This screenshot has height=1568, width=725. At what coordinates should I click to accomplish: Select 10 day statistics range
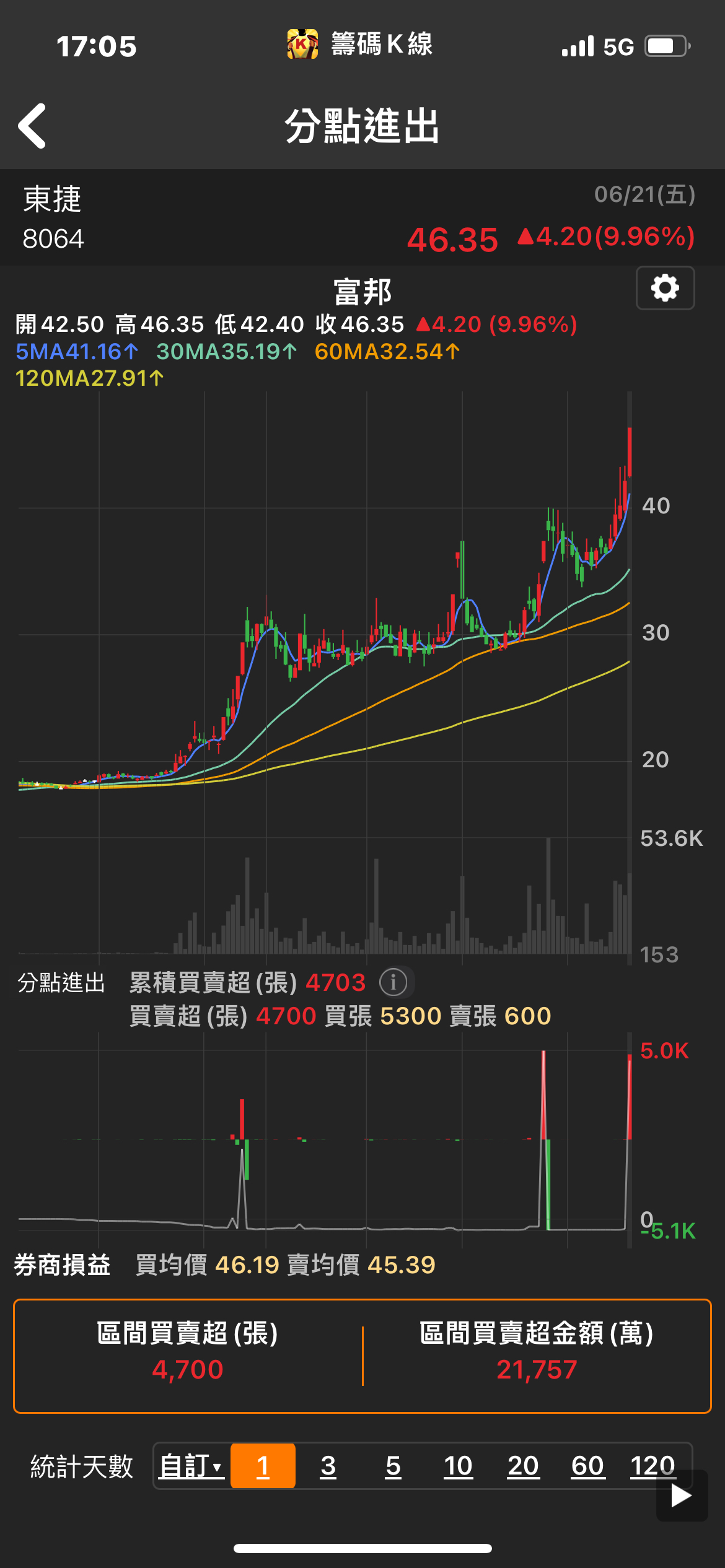point(458,1466)
